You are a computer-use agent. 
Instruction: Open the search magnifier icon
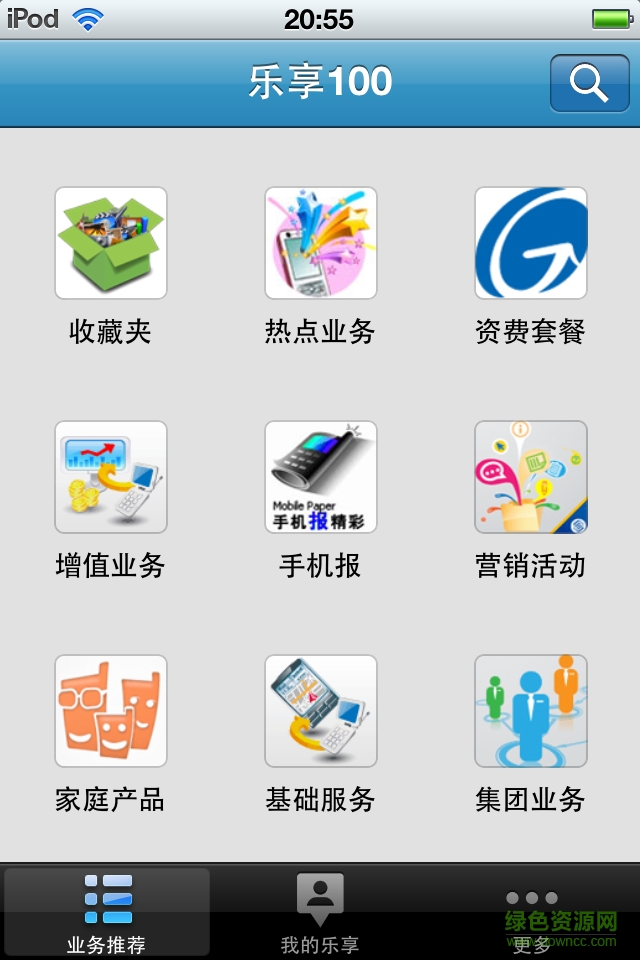point(589,83)
